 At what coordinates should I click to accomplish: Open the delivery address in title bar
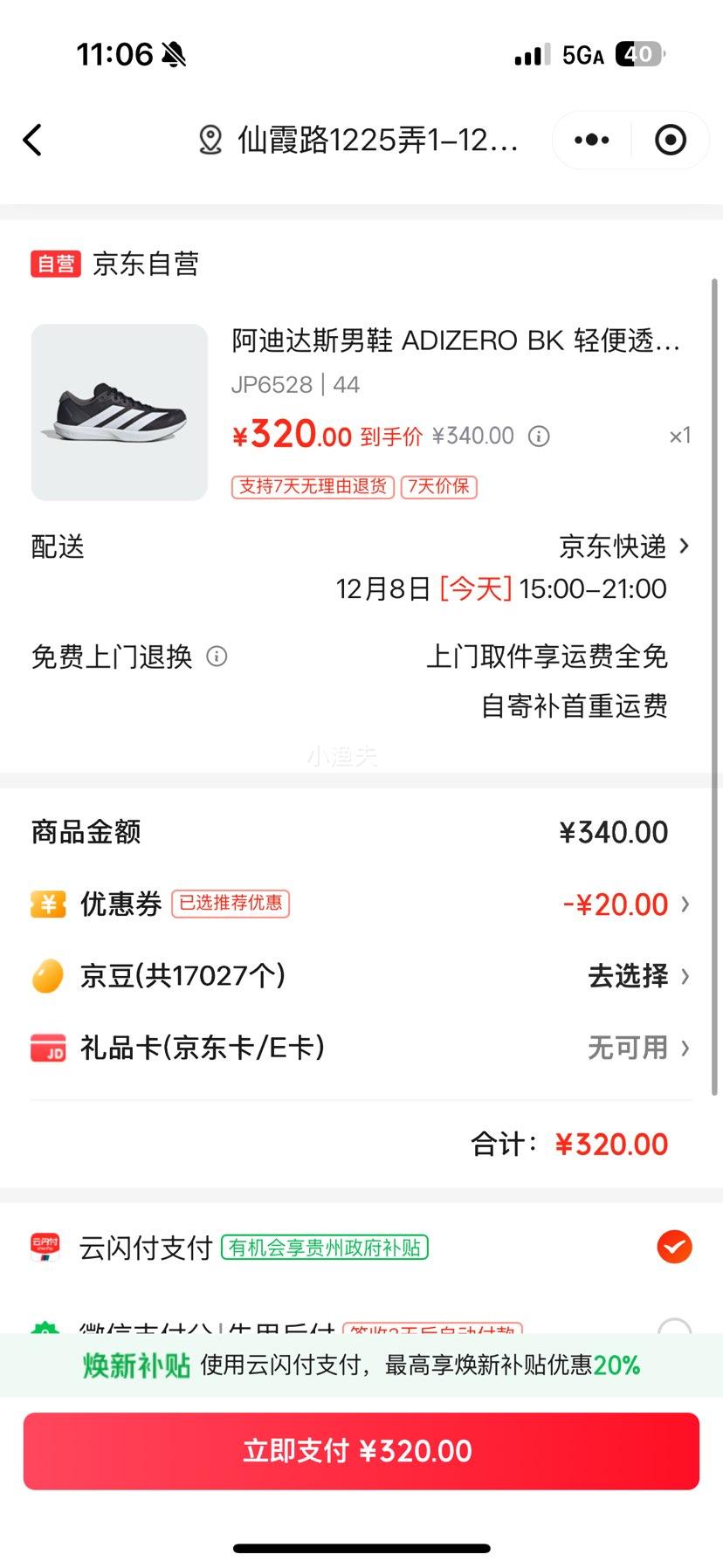coord(375,140)
